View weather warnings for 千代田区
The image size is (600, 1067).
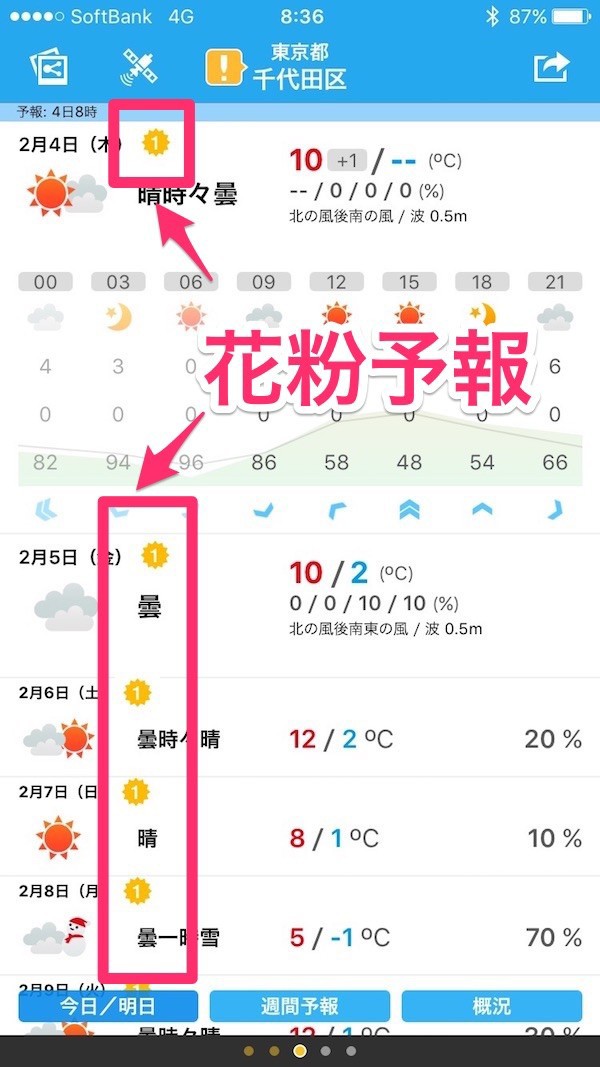click(x=225, y=67)
